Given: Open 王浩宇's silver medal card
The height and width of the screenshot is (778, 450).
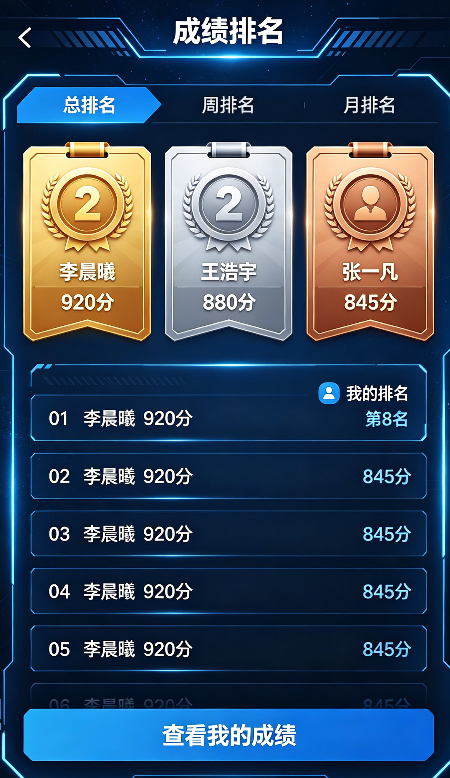Looking at the screenshot, I should [x=229, y=242].
